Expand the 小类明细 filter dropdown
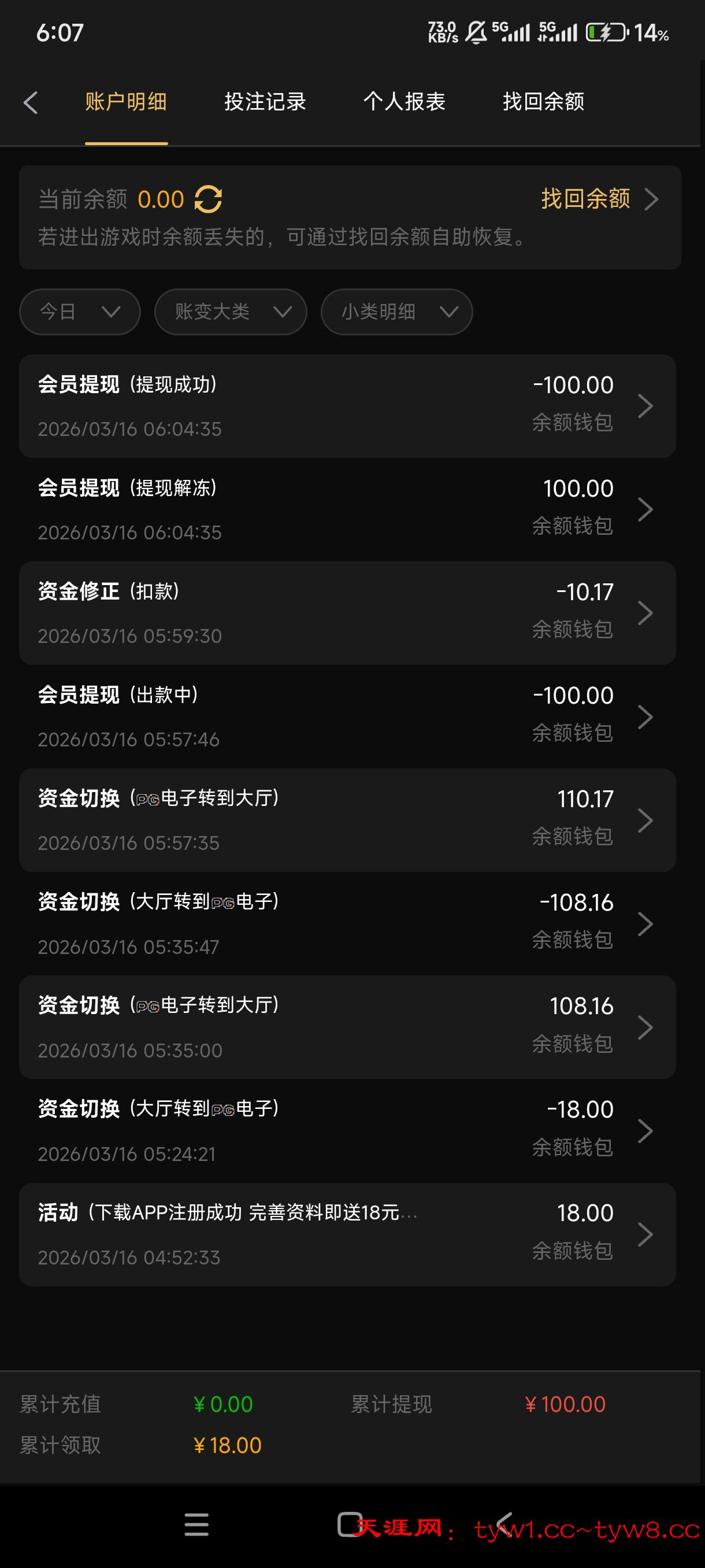The width and height of the screenshot is (705, 1568). [x=396, y=312]
